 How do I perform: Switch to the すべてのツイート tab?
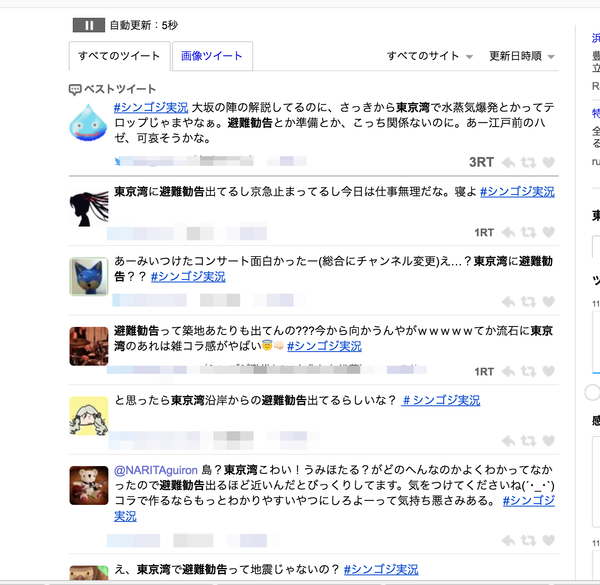coord(117,56)
